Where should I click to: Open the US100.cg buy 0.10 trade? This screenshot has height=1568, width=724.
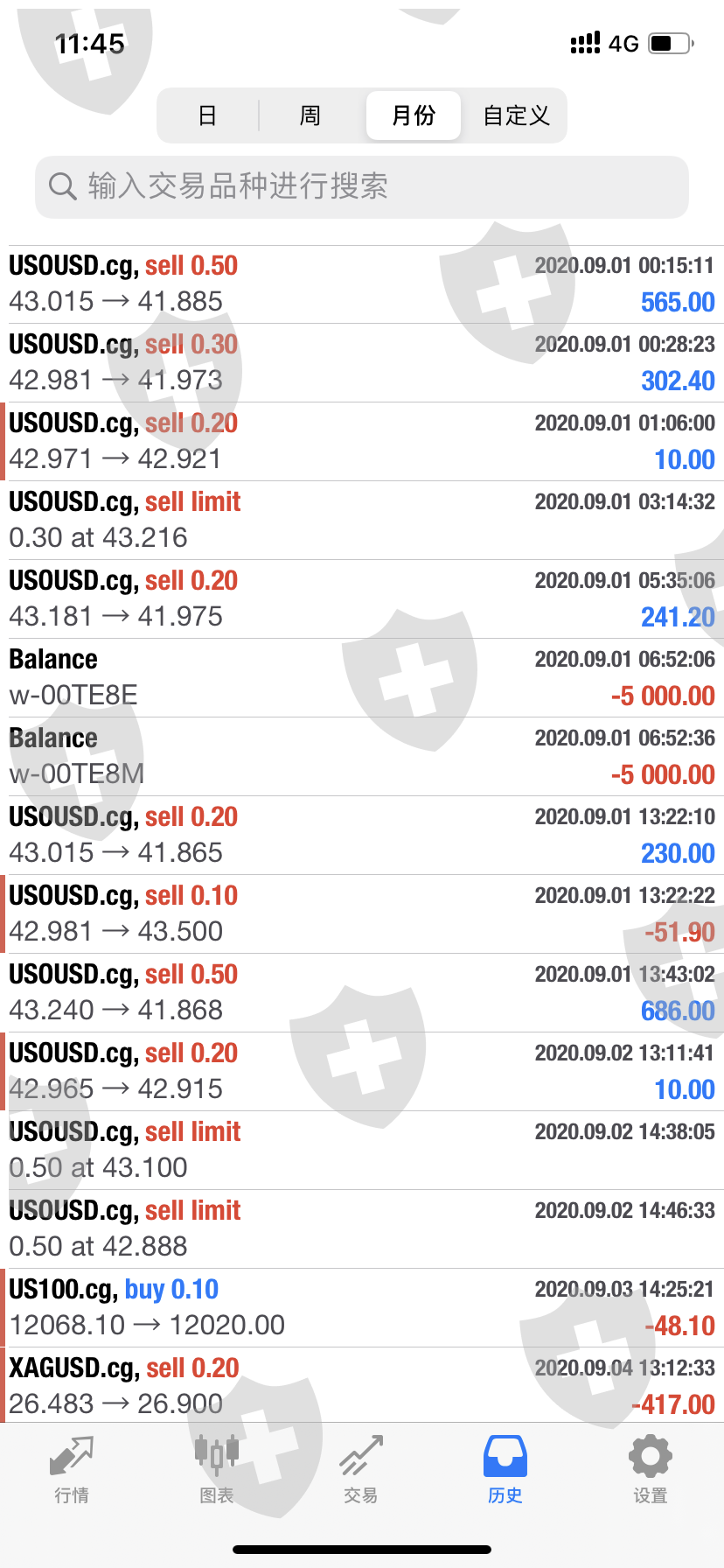362,1308
